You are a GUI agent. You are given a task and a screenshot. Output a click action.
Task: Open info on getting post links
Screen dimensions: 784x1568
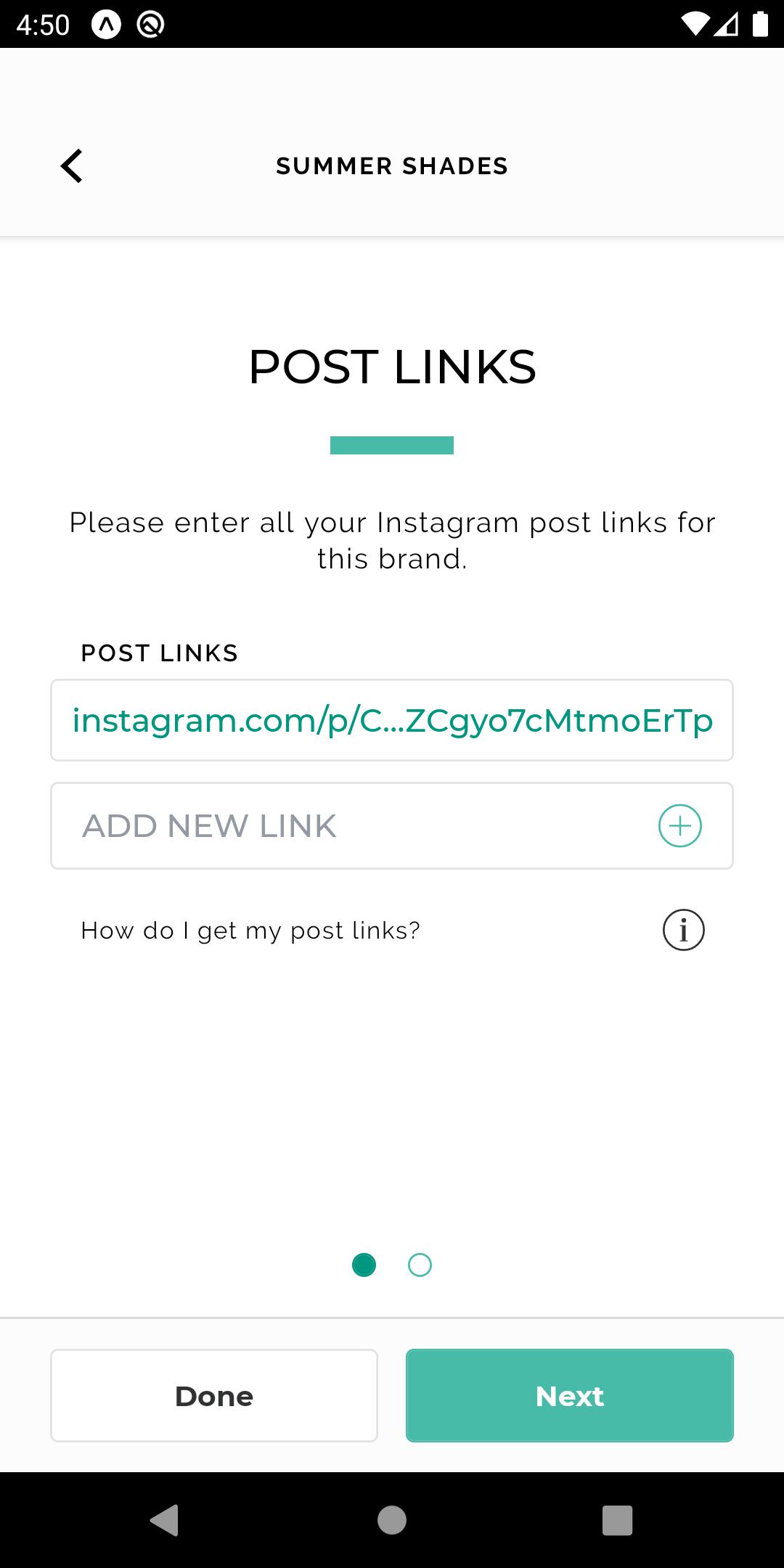pyautogui.click(x=683, y=930)
